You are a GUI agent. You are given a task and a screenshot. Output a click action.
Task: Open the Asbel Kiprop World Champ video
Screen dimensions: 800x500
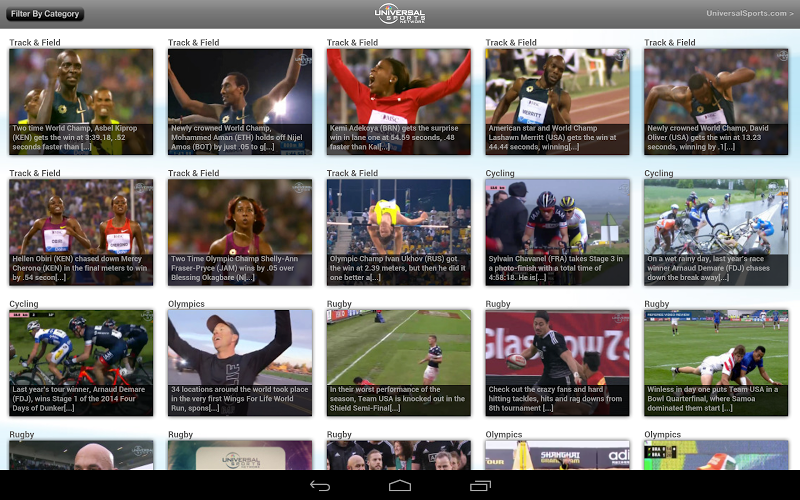tap(81, 101)
